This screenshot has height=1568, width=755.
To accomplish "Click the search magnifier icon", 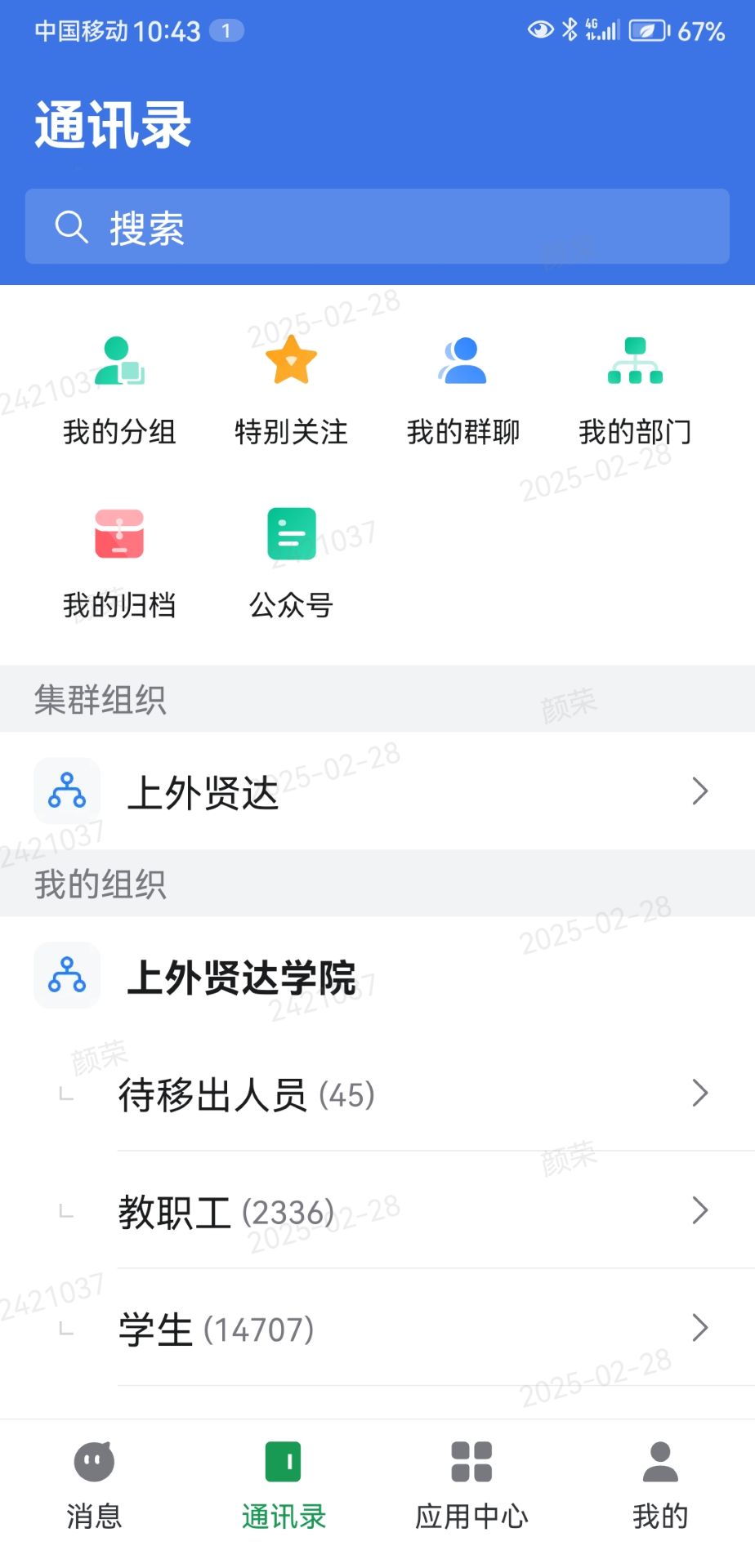I will click(x=72, y=227).
